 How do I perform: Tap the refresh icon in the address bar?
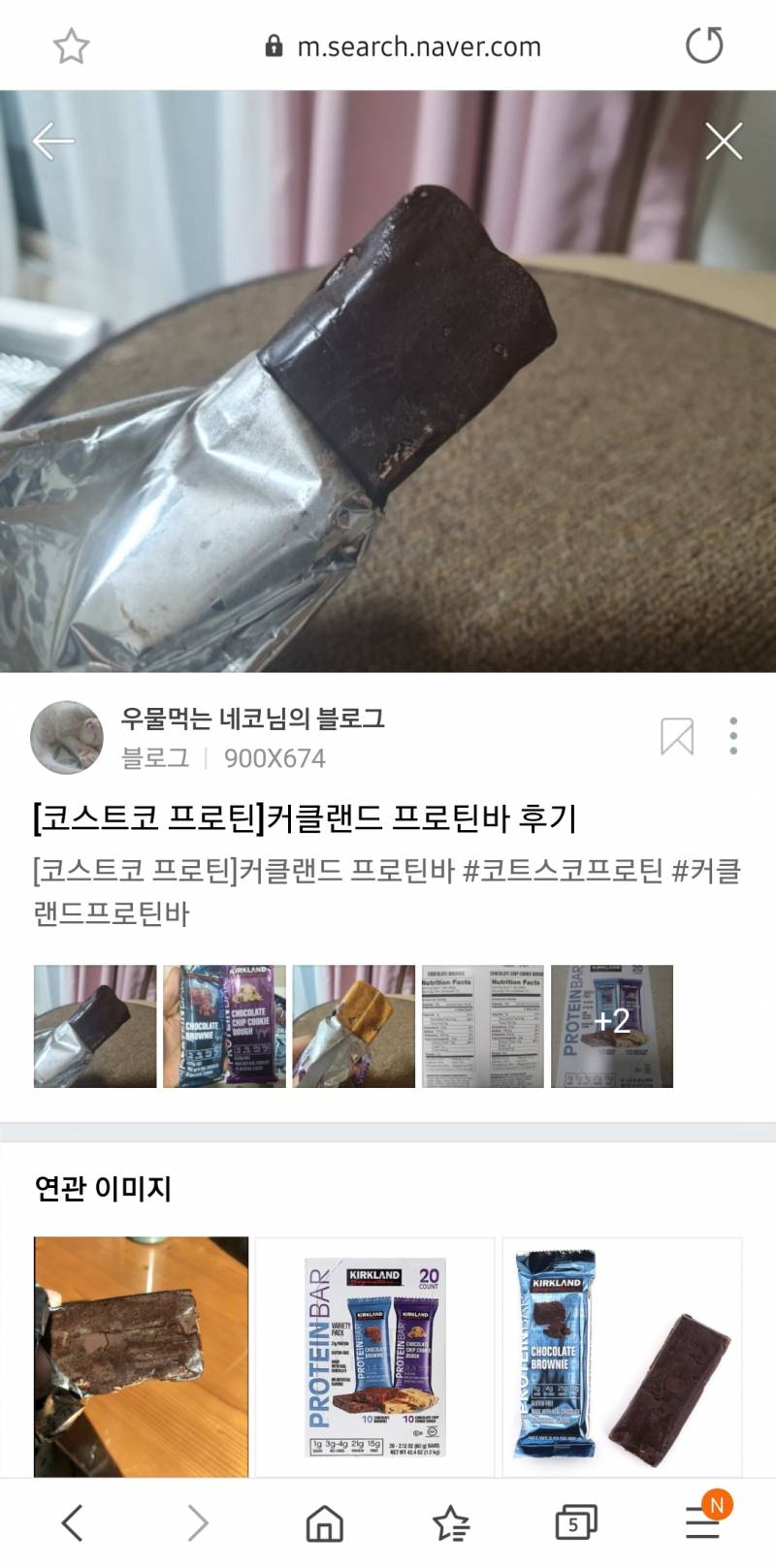coord(707,45)
